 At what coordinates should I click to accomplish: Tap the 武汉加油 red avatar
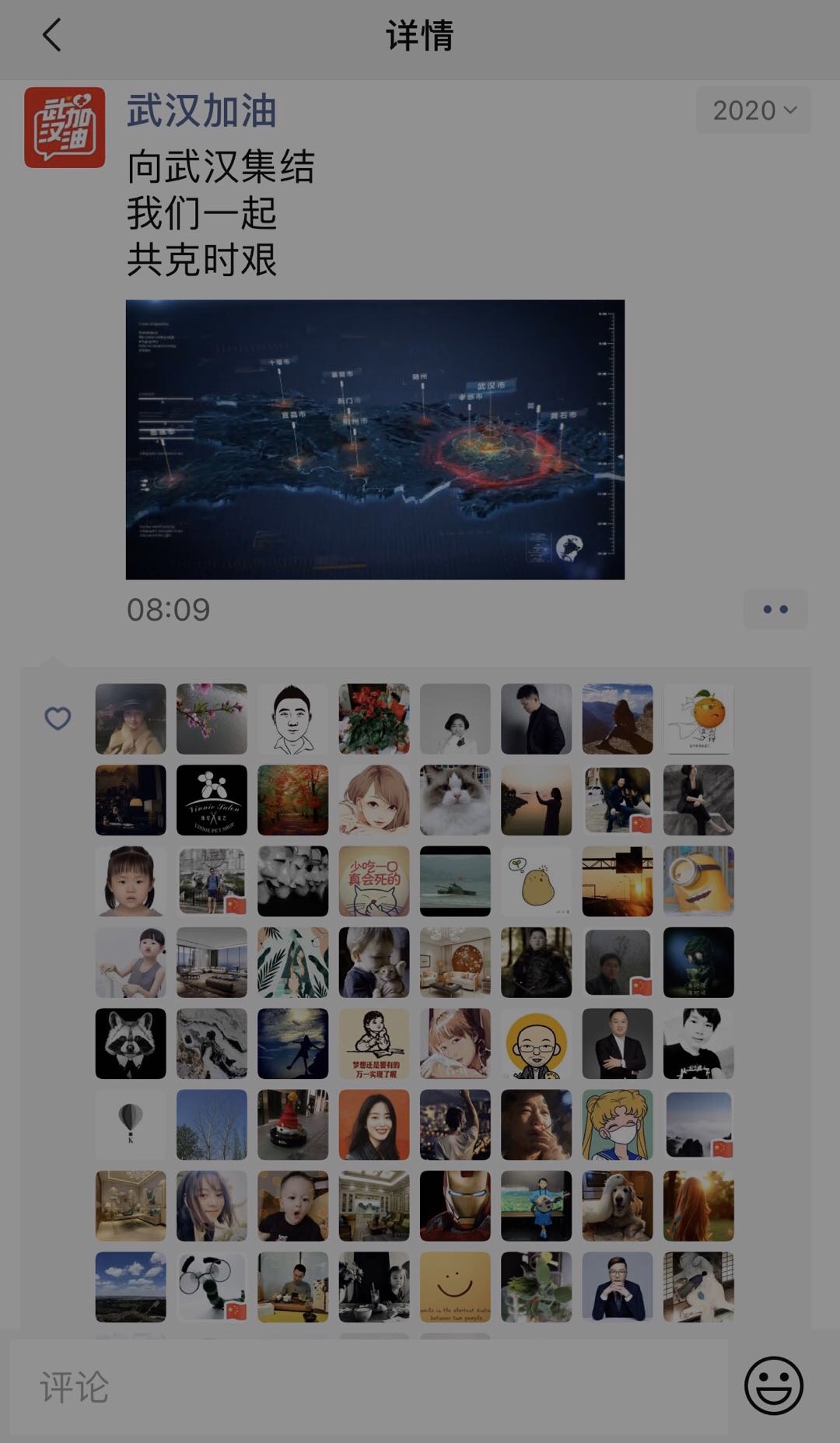[65, 128]
